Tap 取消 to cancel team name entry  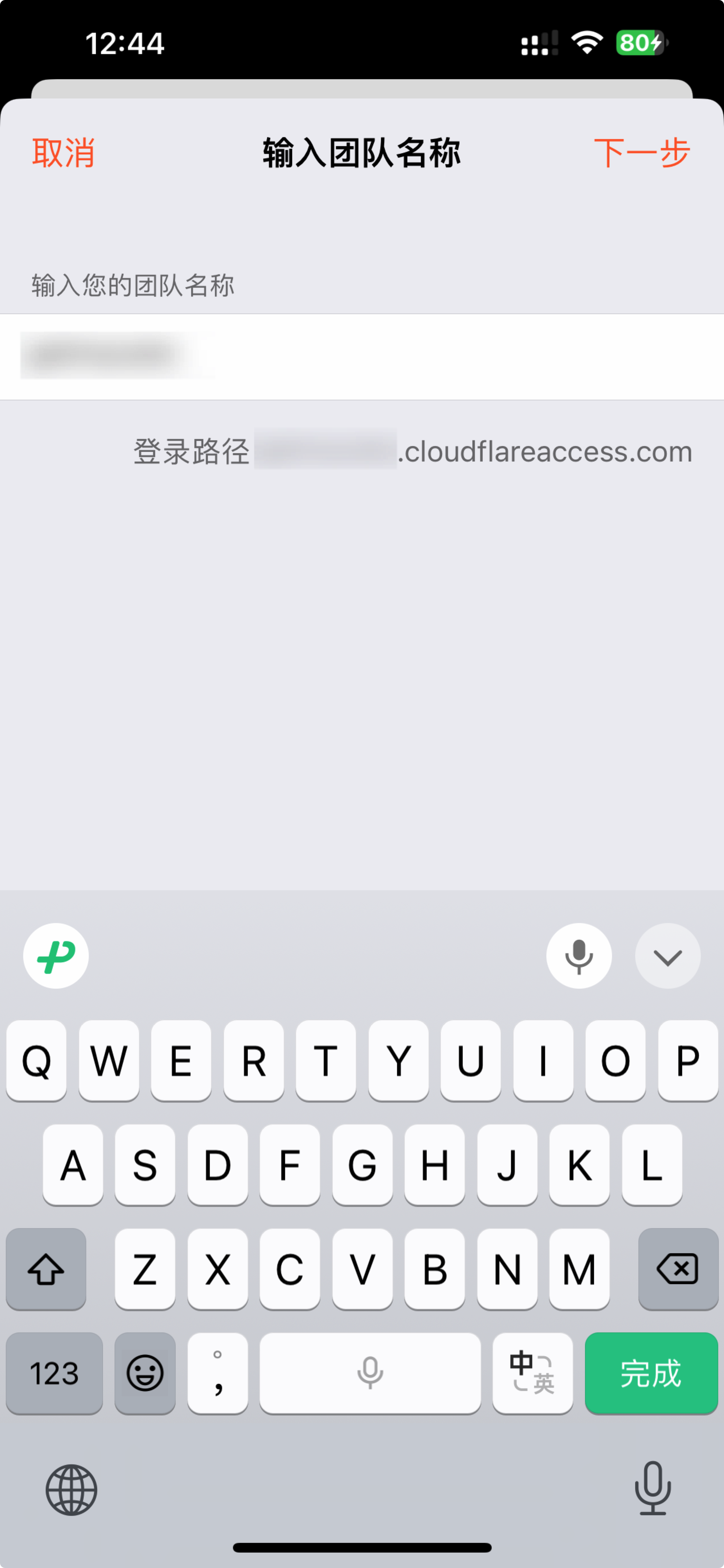[x=63, y=152]
